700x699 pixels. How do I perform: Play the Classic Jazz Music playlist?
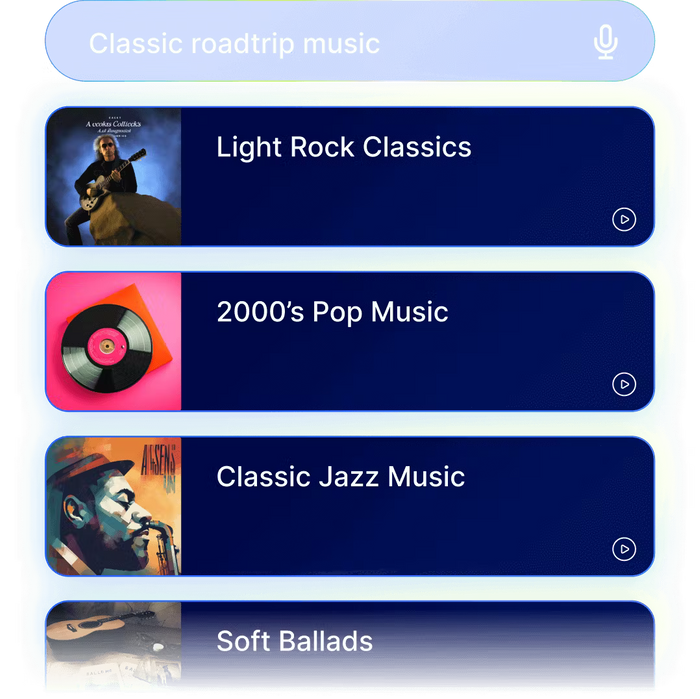pos(624,548)
